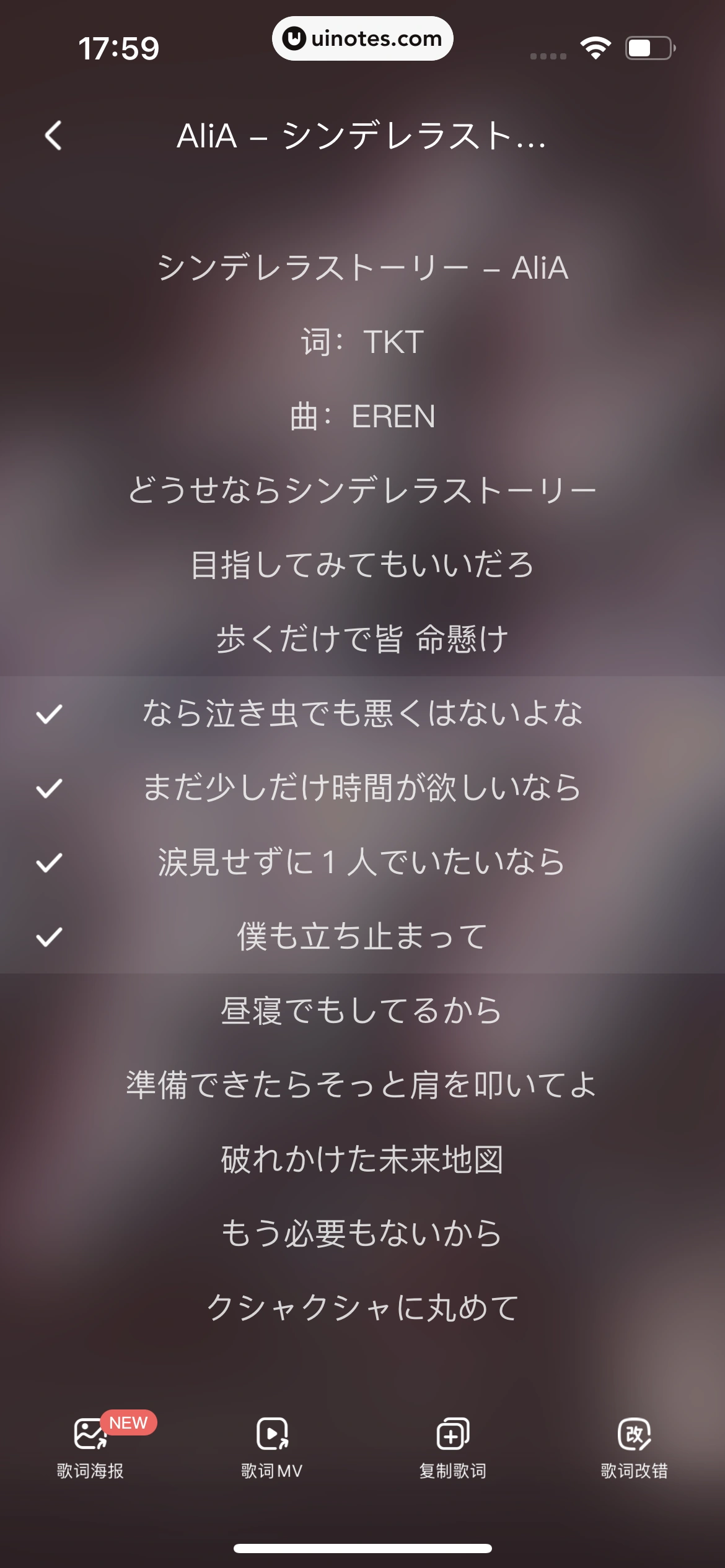Select the line もう必要もないから

362,1233
